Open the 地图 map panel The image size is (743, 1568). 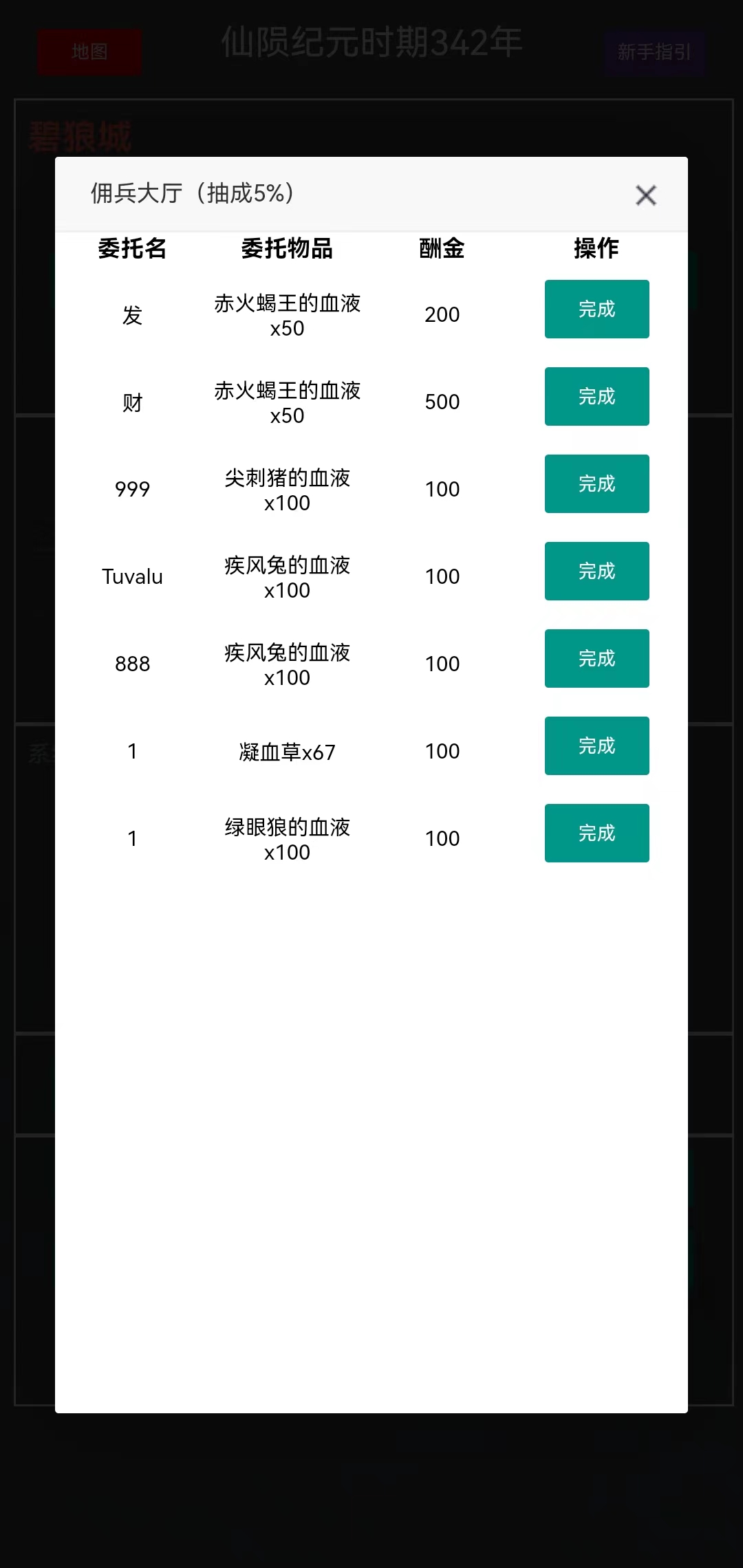[x=90, y=52]
